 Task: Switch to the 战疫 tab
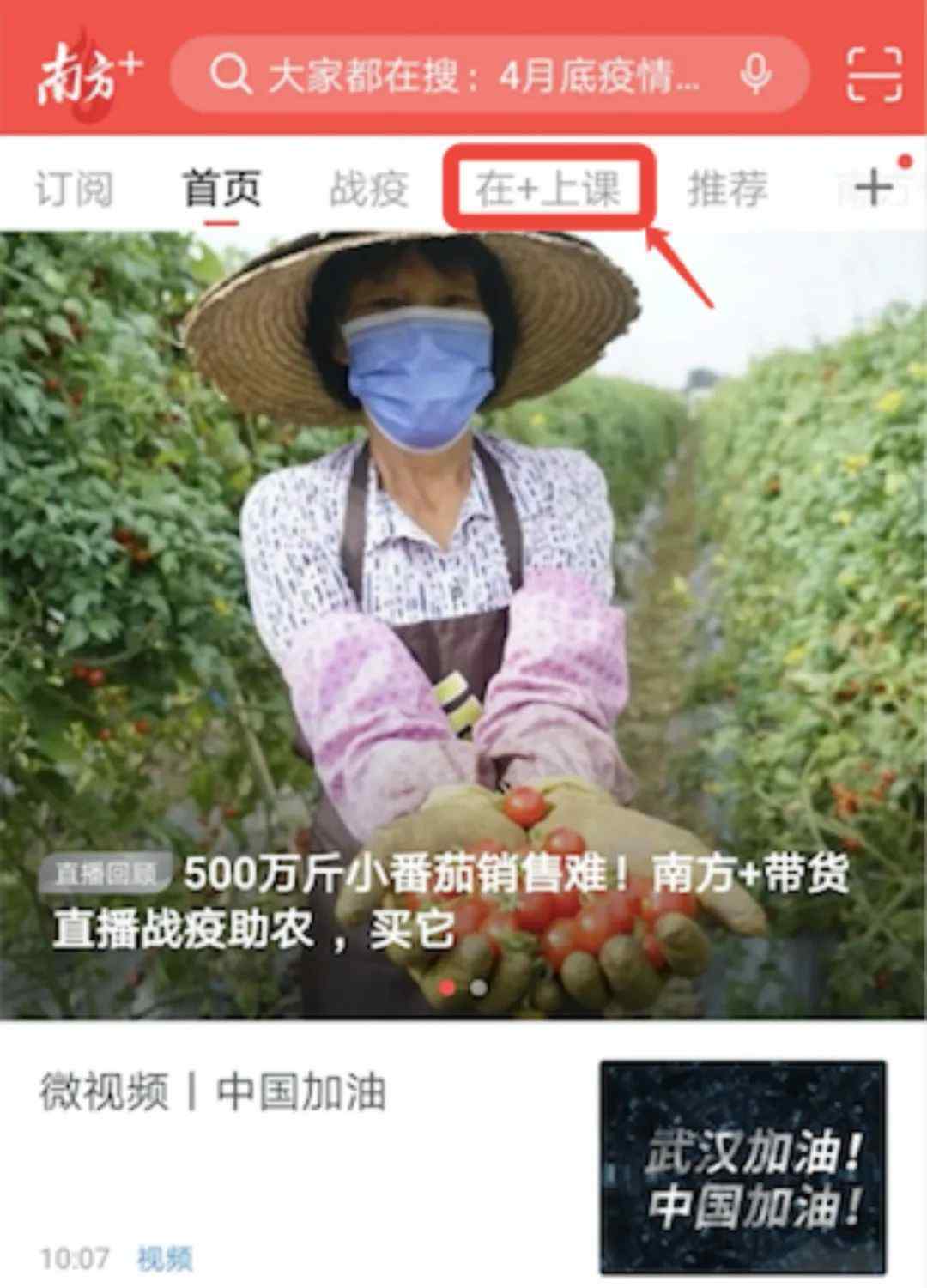[368, 189]
